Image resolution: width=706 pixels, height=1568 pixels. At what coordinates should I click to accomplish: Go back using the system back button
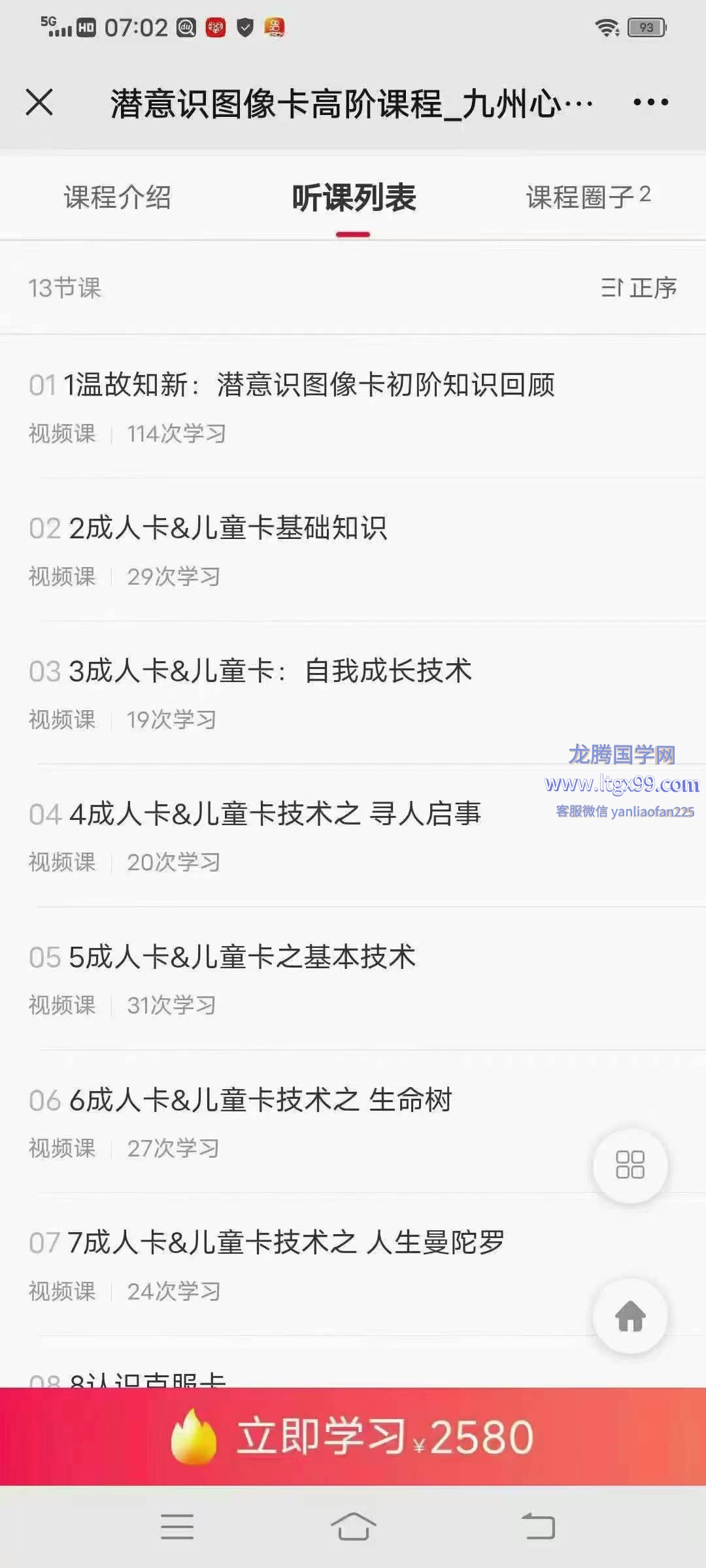point(538,1527)
